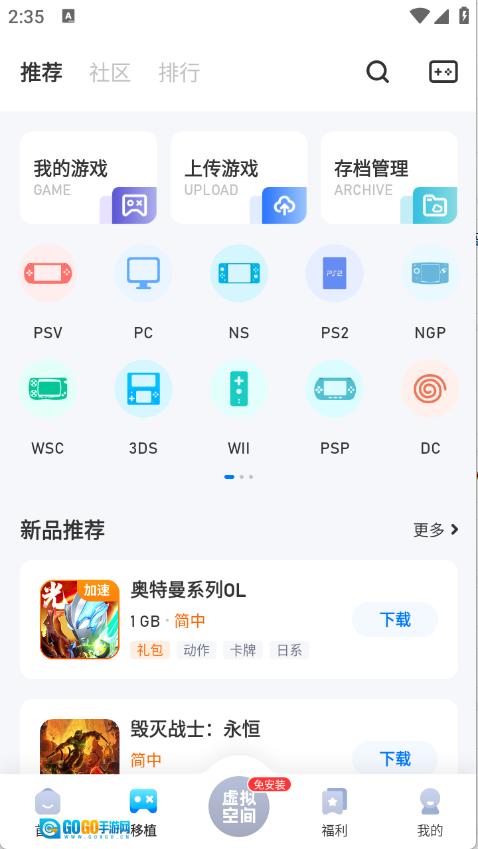Tap 更多 next to 新品推荐
The image size is (478, 849).
pyautogui.click(x=436, y=530)
